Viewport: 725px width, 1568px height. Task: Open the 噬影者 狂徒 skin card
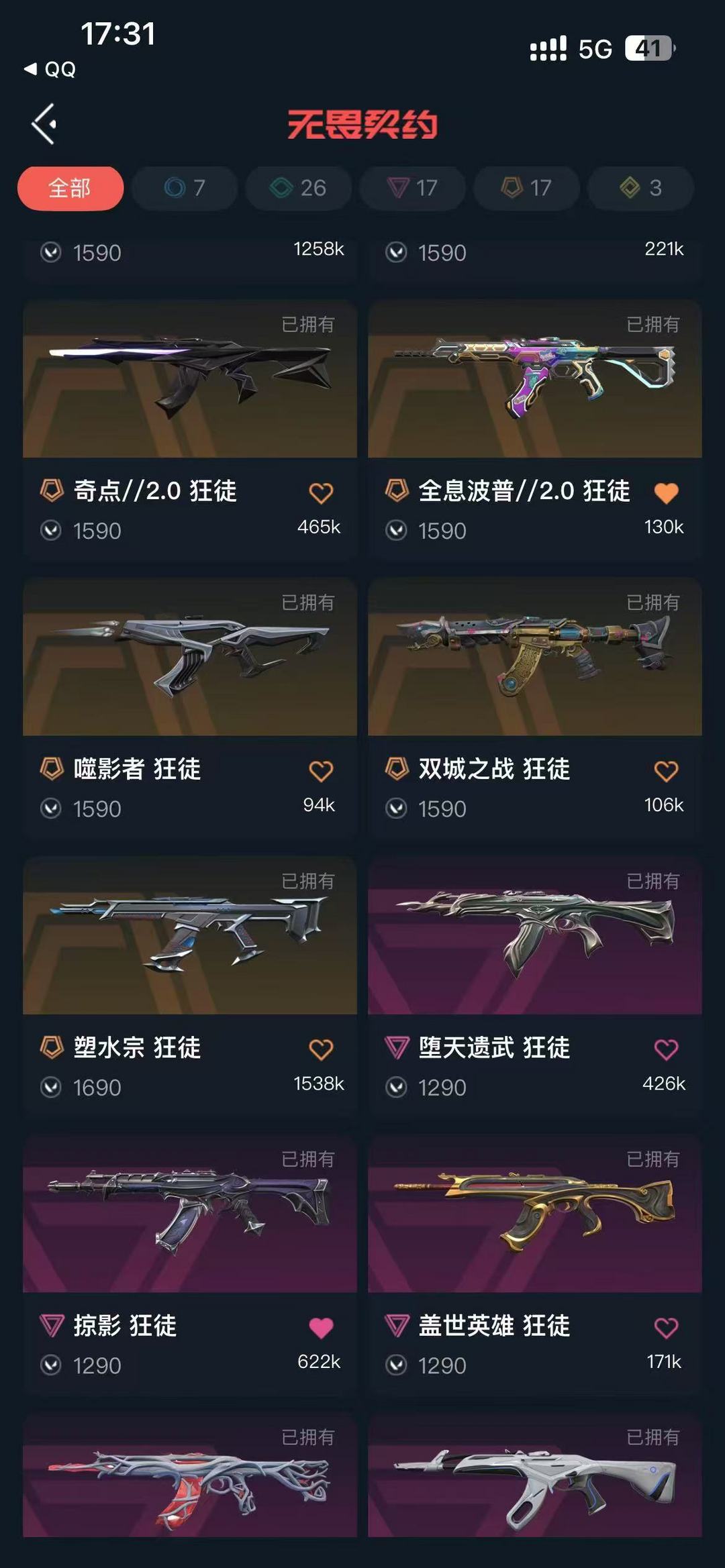[190, 707]
